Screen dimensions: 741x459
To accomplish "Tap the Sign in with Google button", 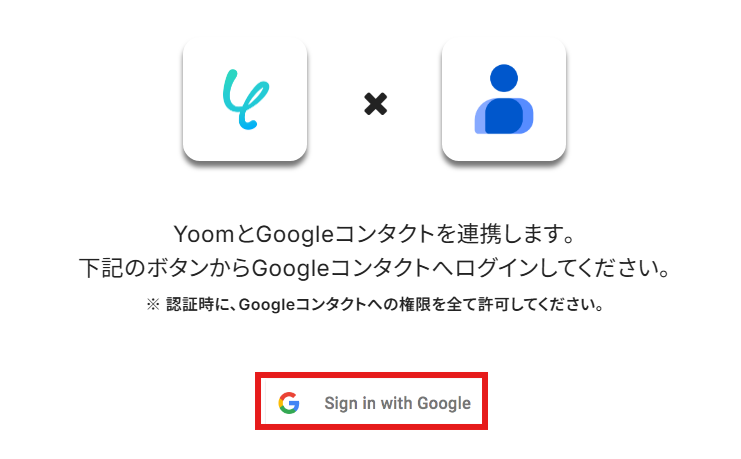I will pos(374,403).
